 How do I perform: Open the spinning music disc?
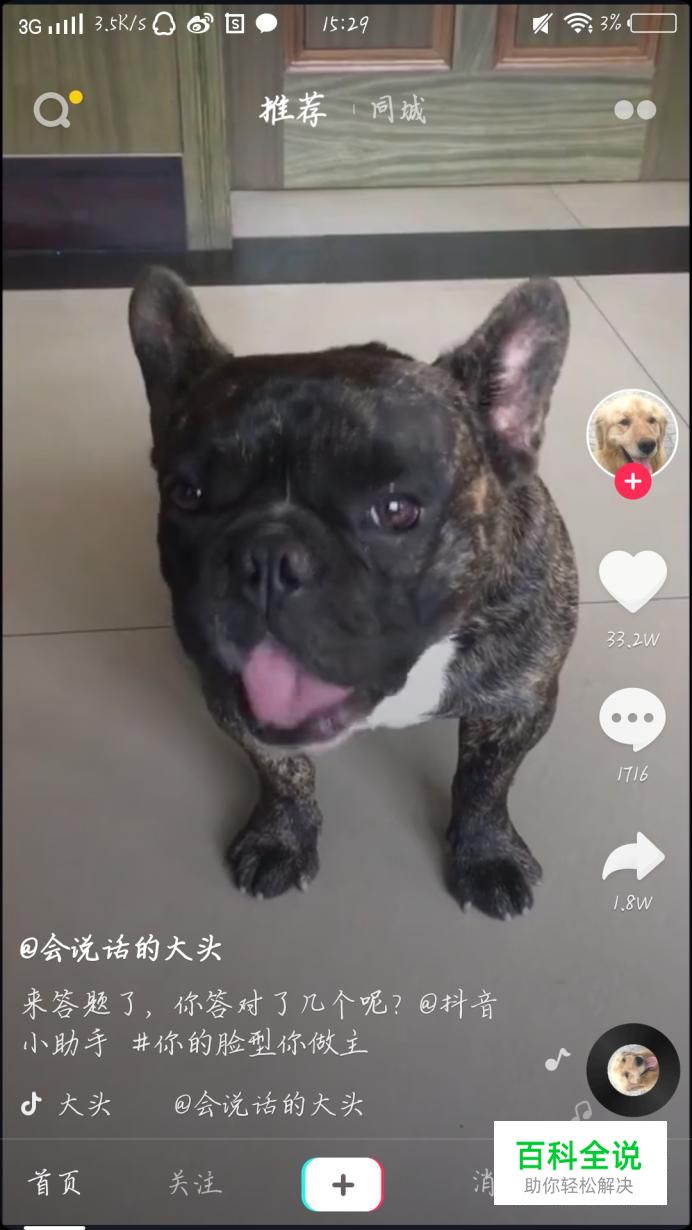coord(633,1070)
